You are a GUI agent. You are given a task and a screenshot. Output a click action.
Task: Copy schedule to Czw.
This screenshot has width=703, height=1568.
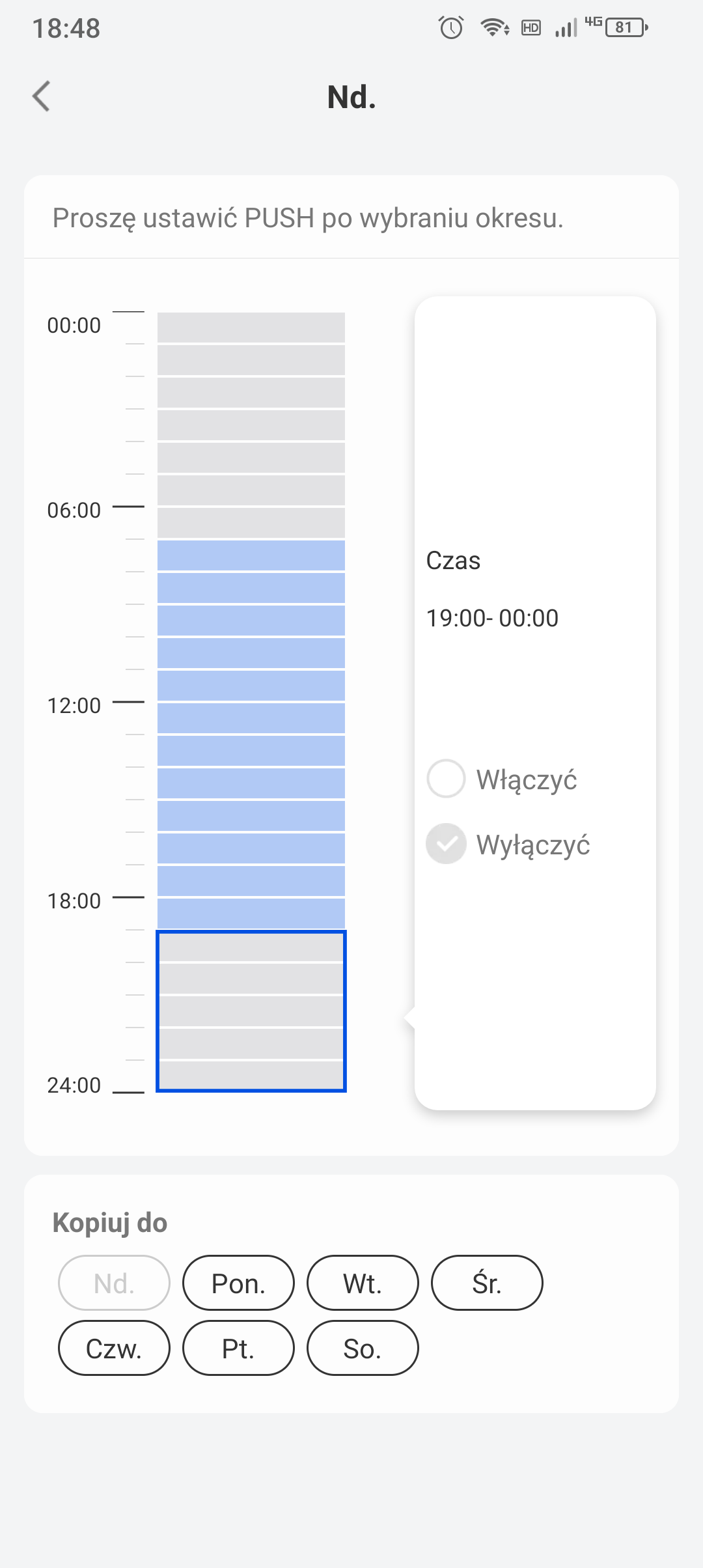click(x=114, y=1348)
